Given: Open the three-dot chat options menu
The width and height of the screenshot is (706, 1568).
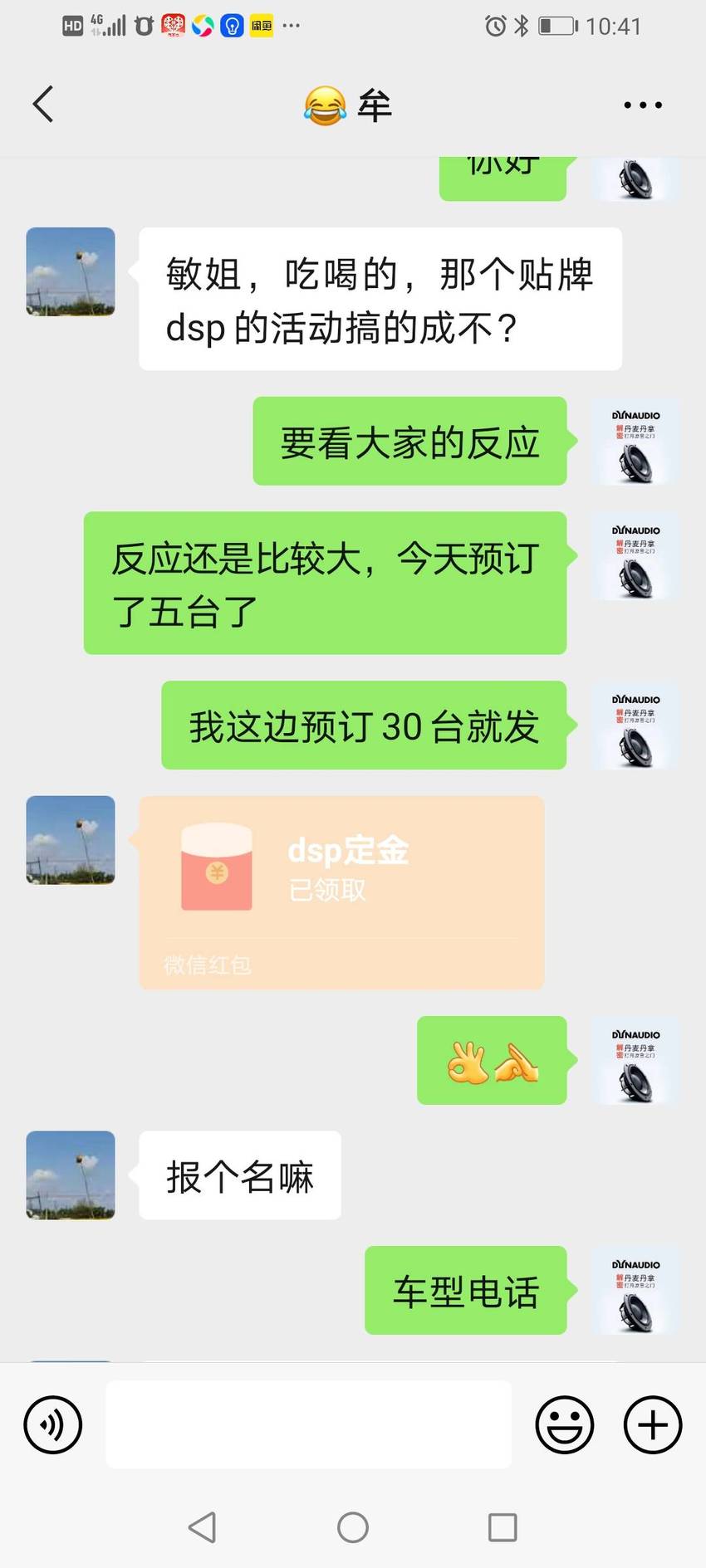Looking at the screenshot, I should pyautogui.click(x=642, y=105).
